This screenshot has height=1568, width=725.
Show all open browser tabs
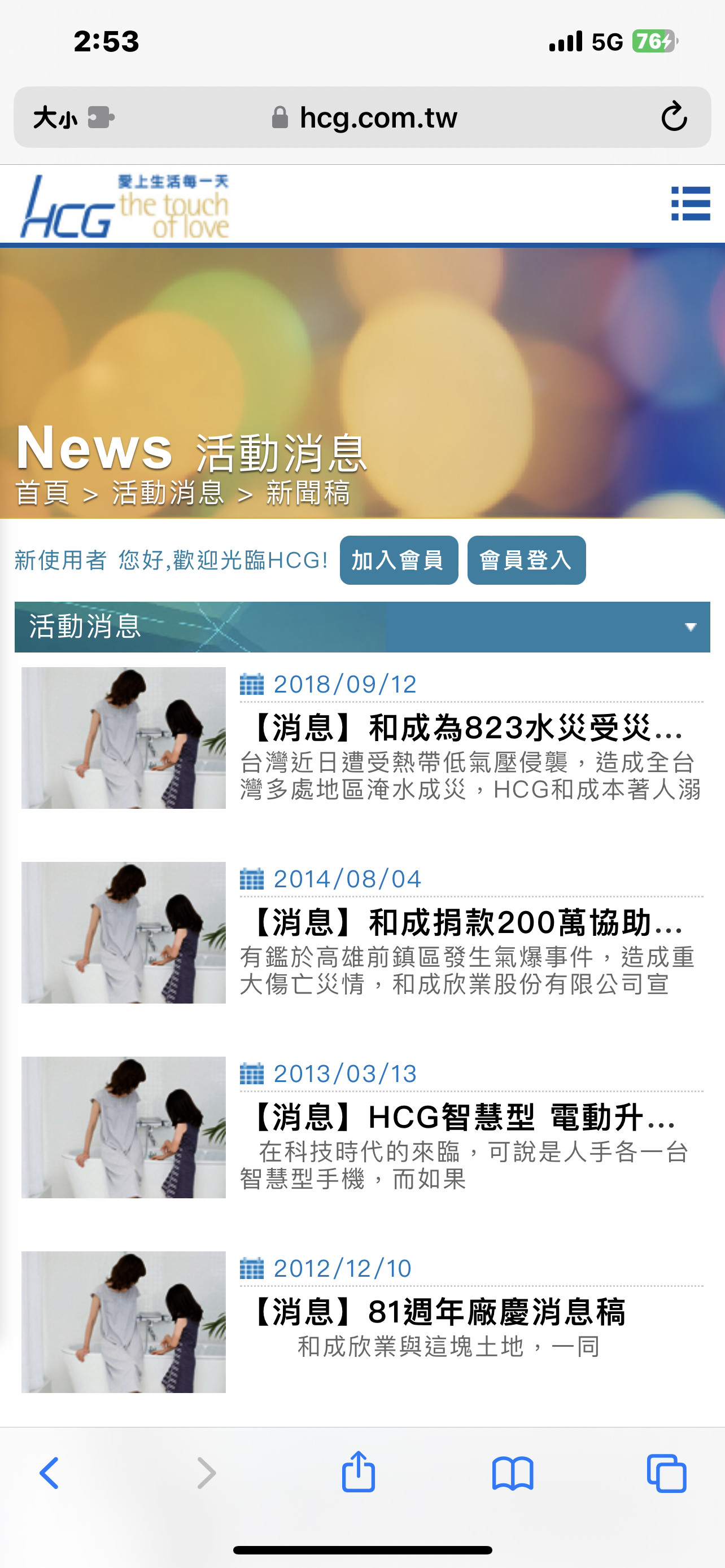coord(667,1473)
